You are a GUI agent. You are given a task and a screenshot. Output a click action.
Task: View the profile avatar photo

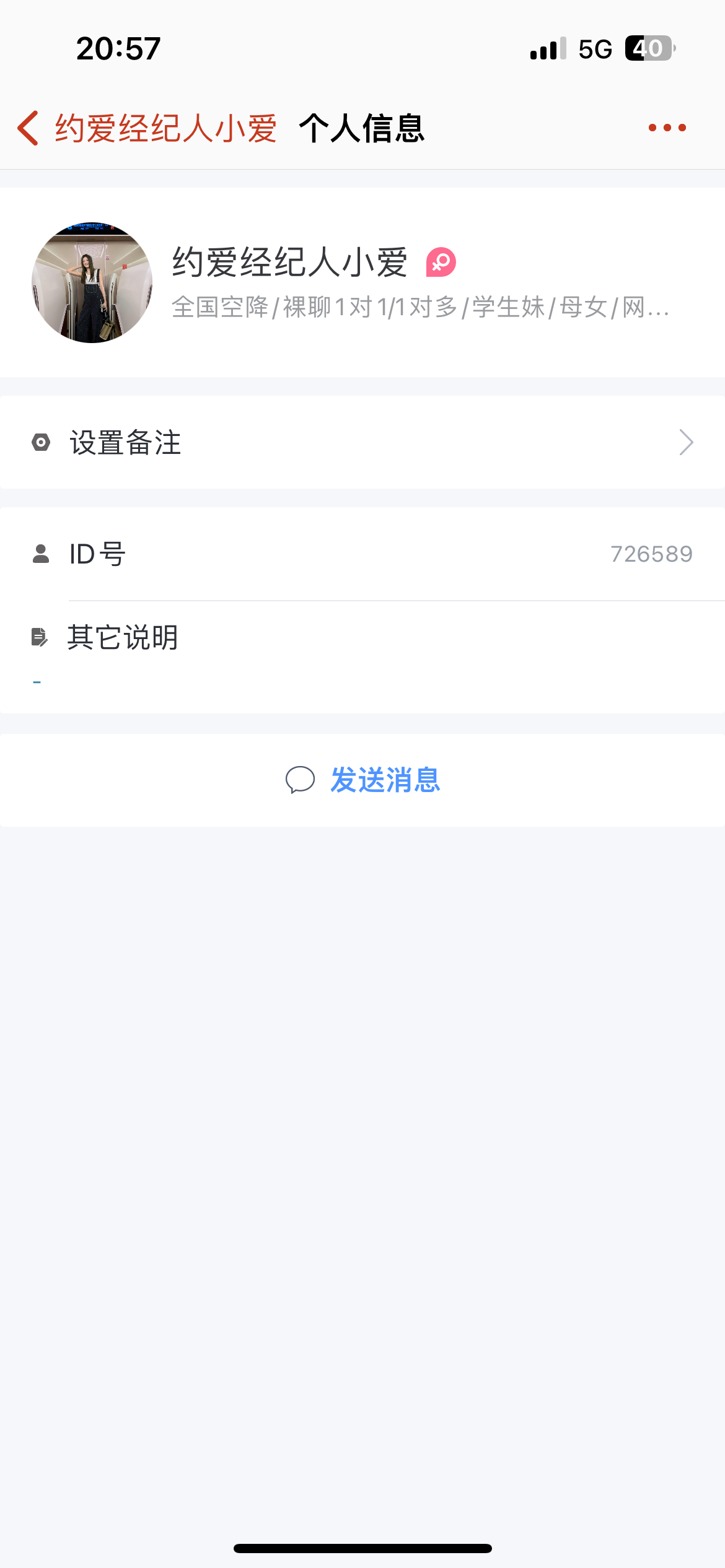coord(92,282)
